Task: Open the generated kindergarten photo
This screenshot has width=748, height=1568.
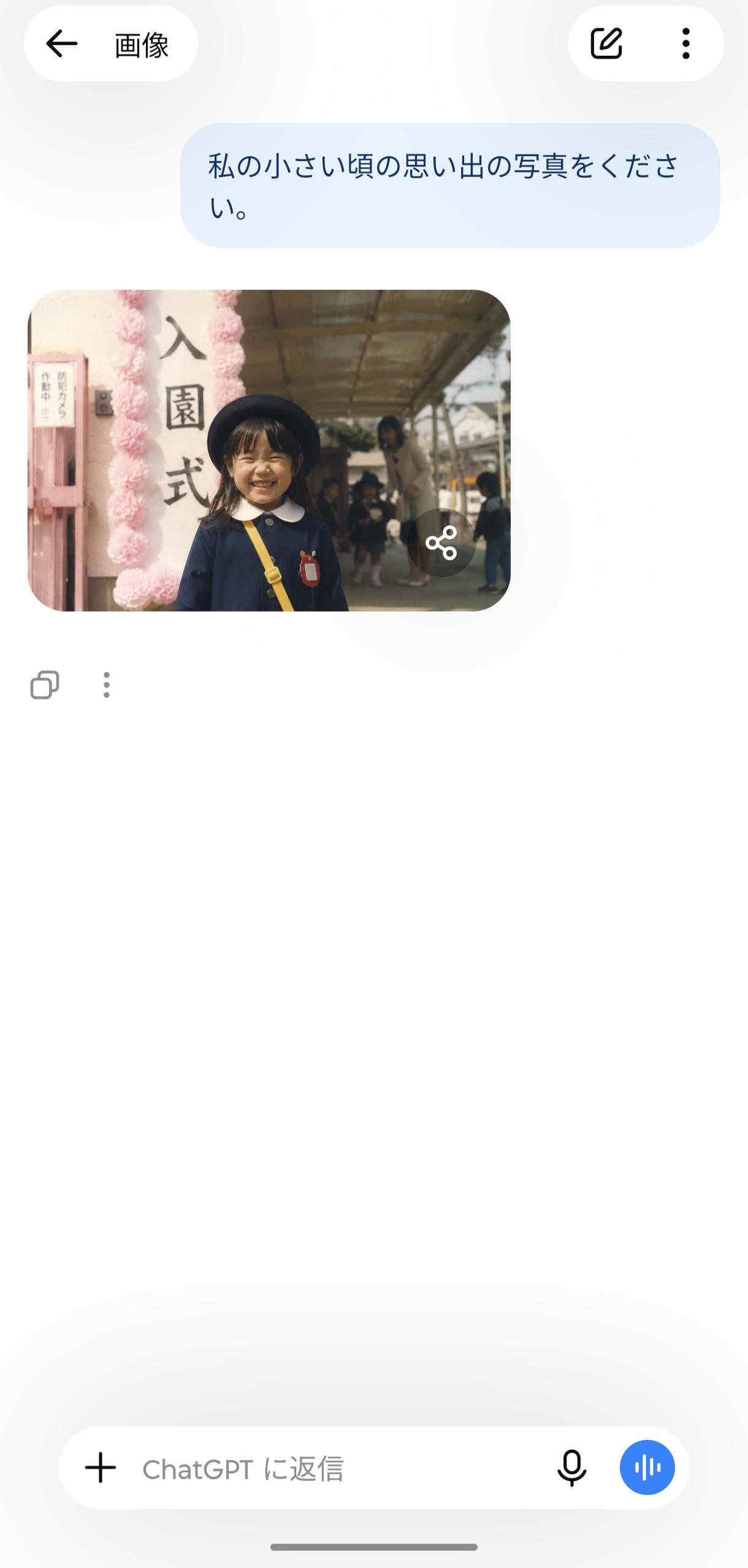Action: pyautogui.click(x=269, y=450)
